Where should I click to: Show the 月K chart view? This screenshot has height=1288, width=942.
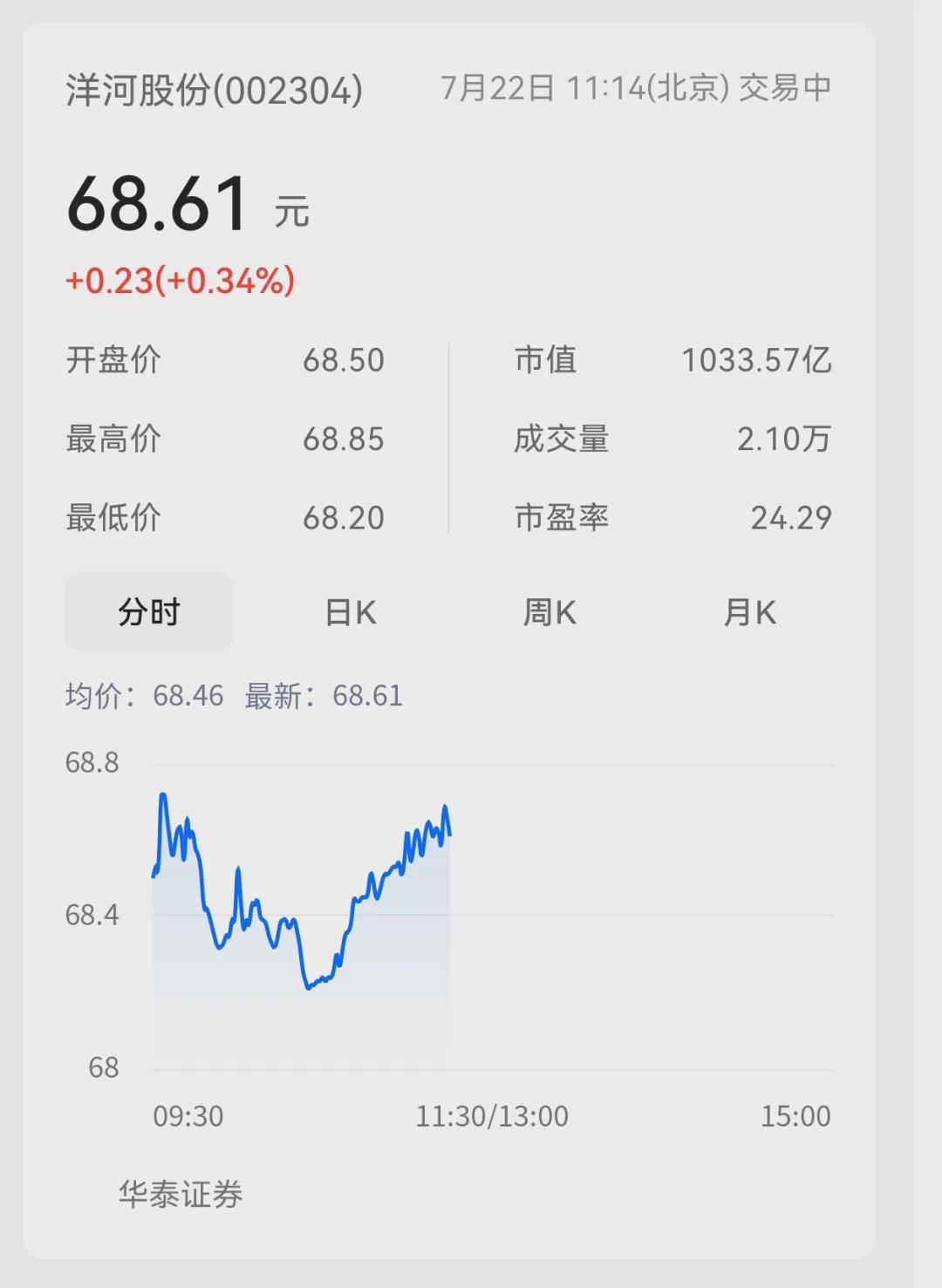pos(749,612)
